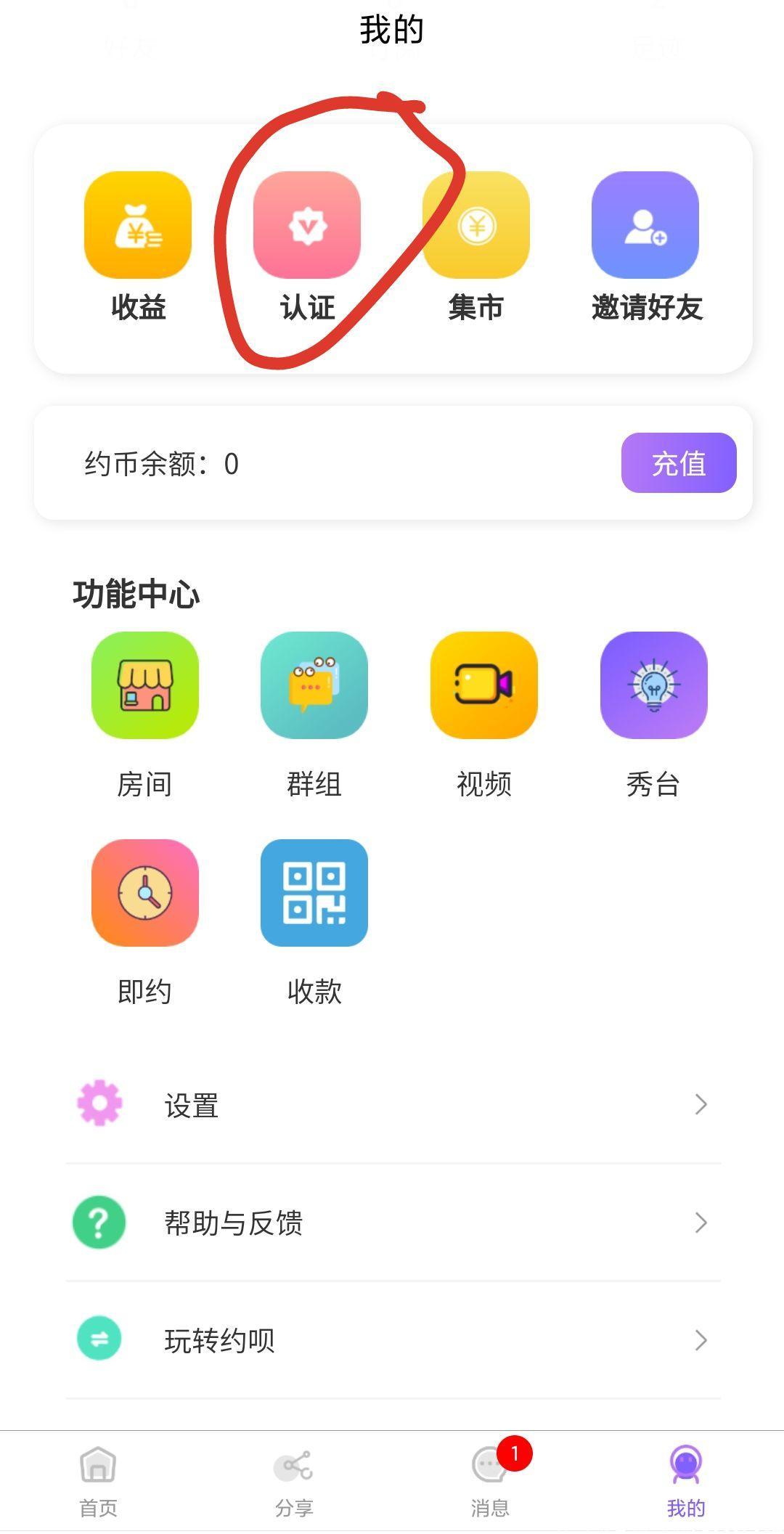784x1534 pixels.
Task: Tap the 充值 recharge button
Action: point(679,463)
